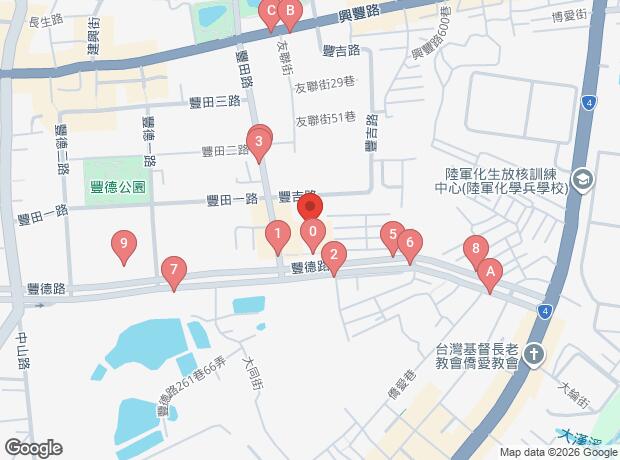
Task: Open 台灣基督長老教會僑愛教會 church icon
Action: (x=535, y=353)
